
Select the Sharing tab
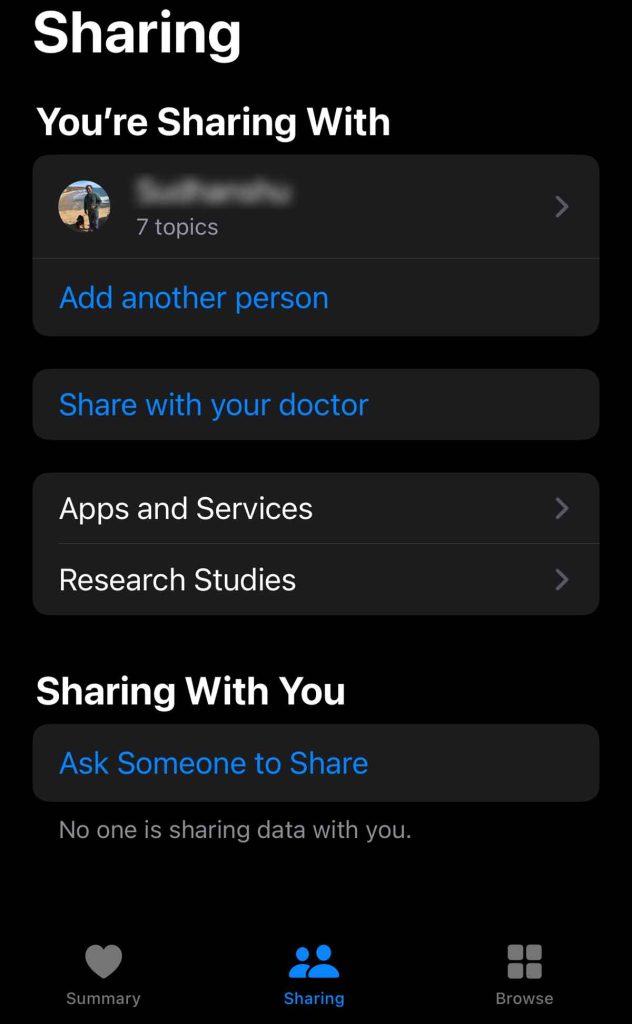click(314, 975)
